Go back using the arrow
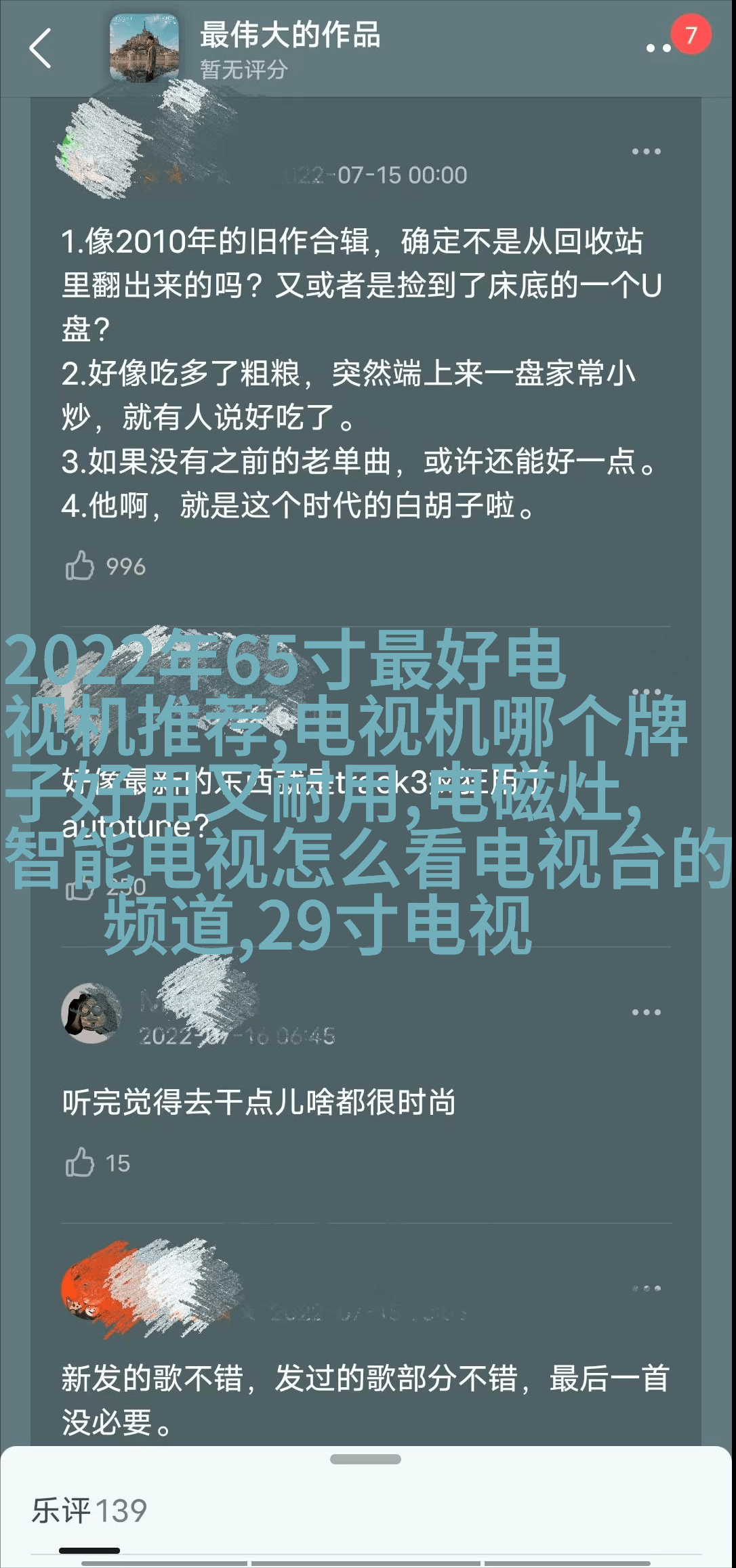 click(x=40, y=48)
